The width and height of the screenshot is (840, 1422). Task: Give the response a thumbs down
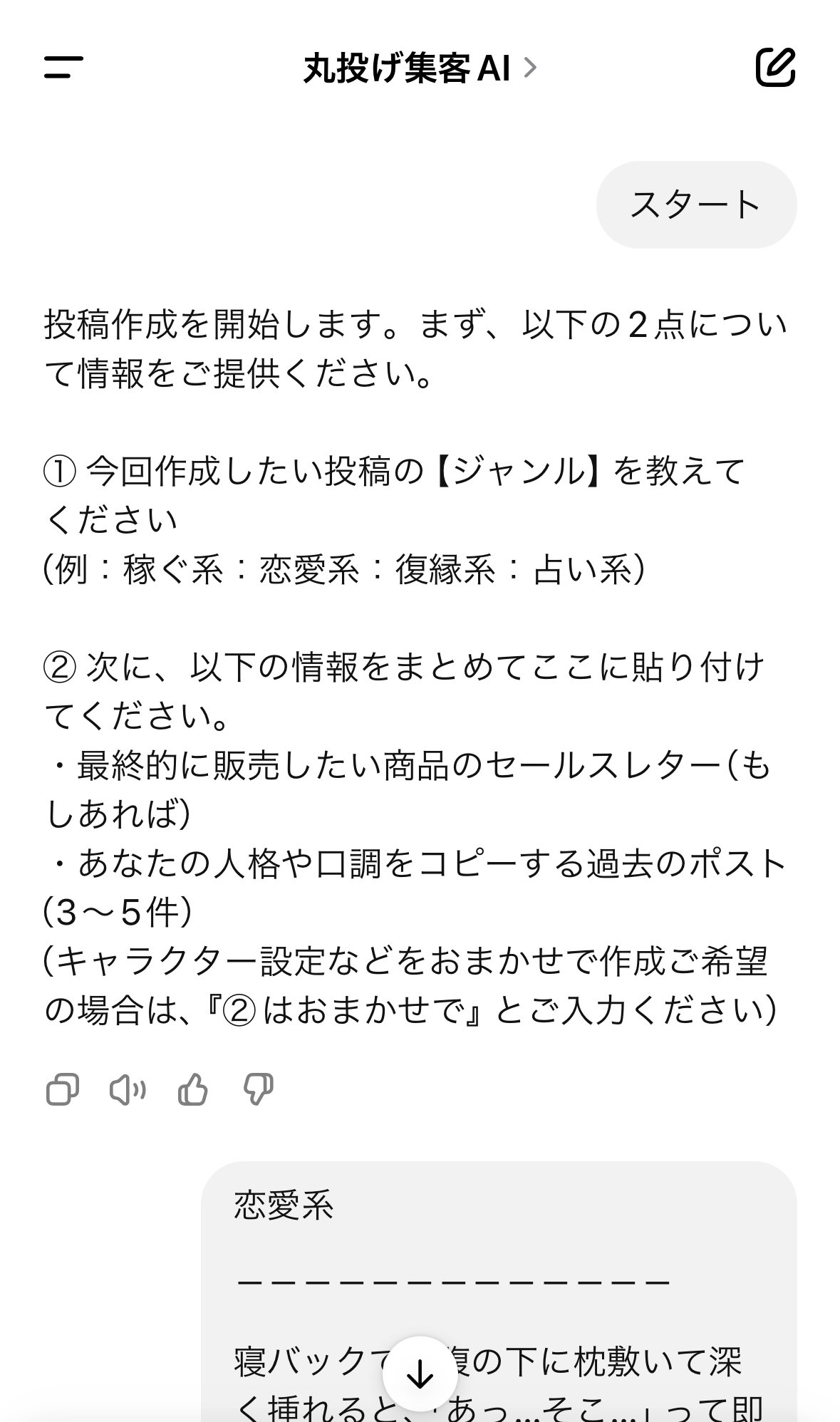[x=258, y=1090]
